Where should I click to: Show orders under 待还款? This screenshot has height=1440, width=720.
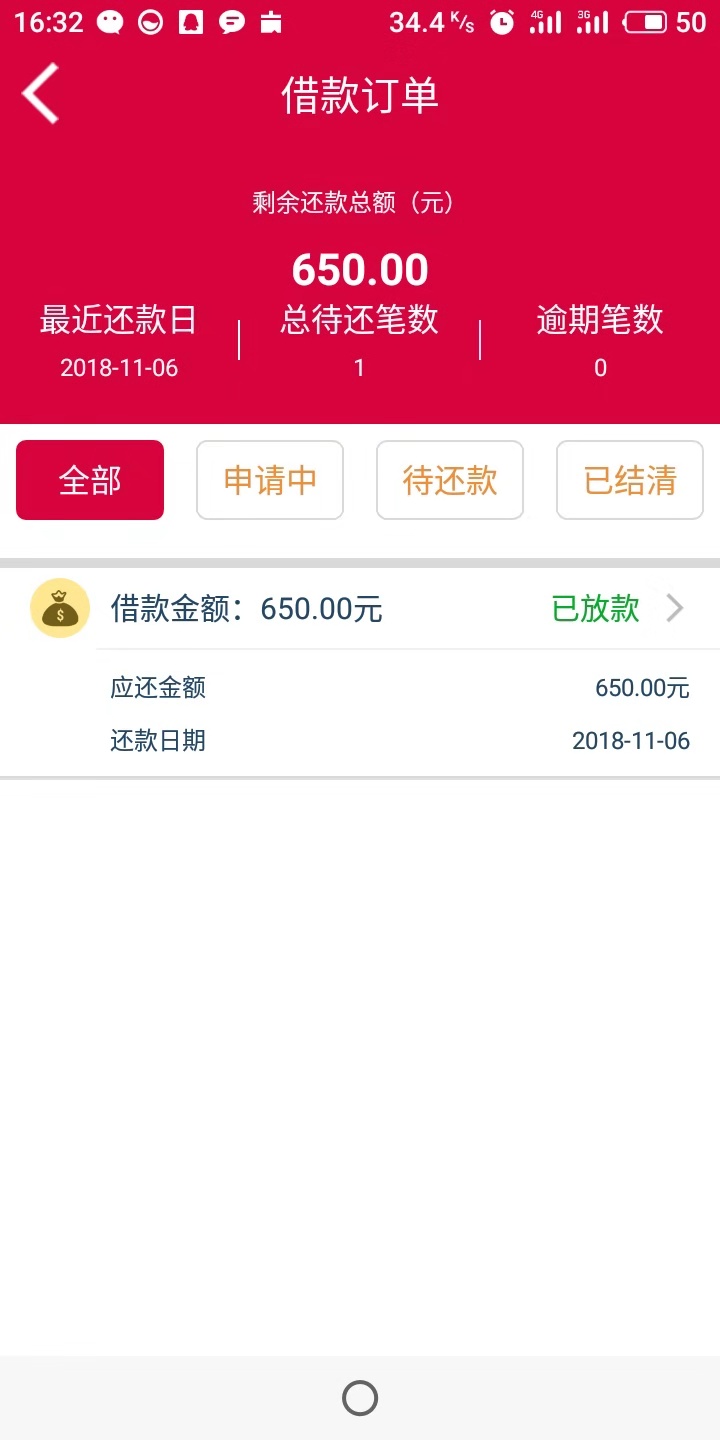(450, 480)
